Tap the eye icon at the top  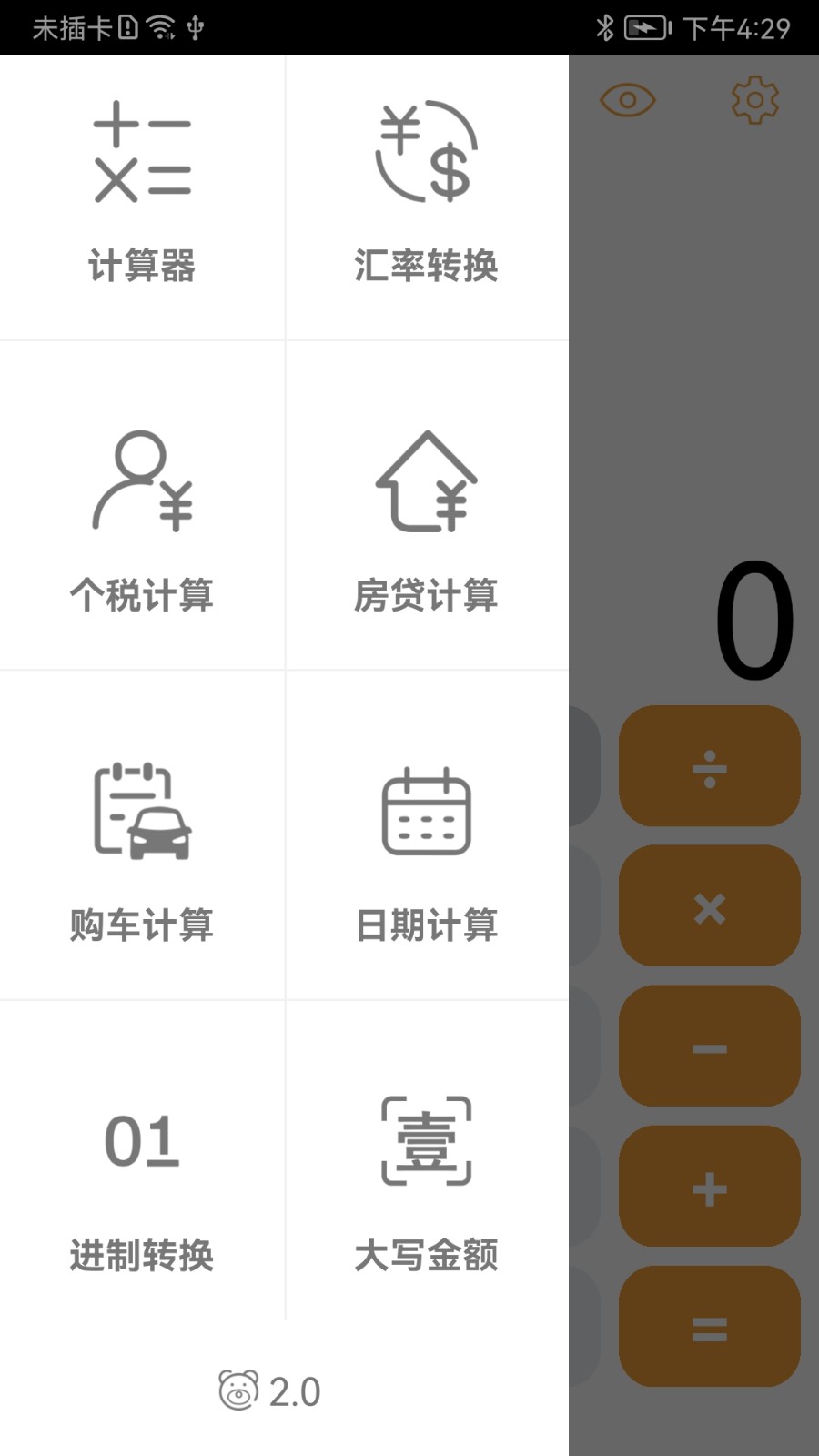pos(627,100)
